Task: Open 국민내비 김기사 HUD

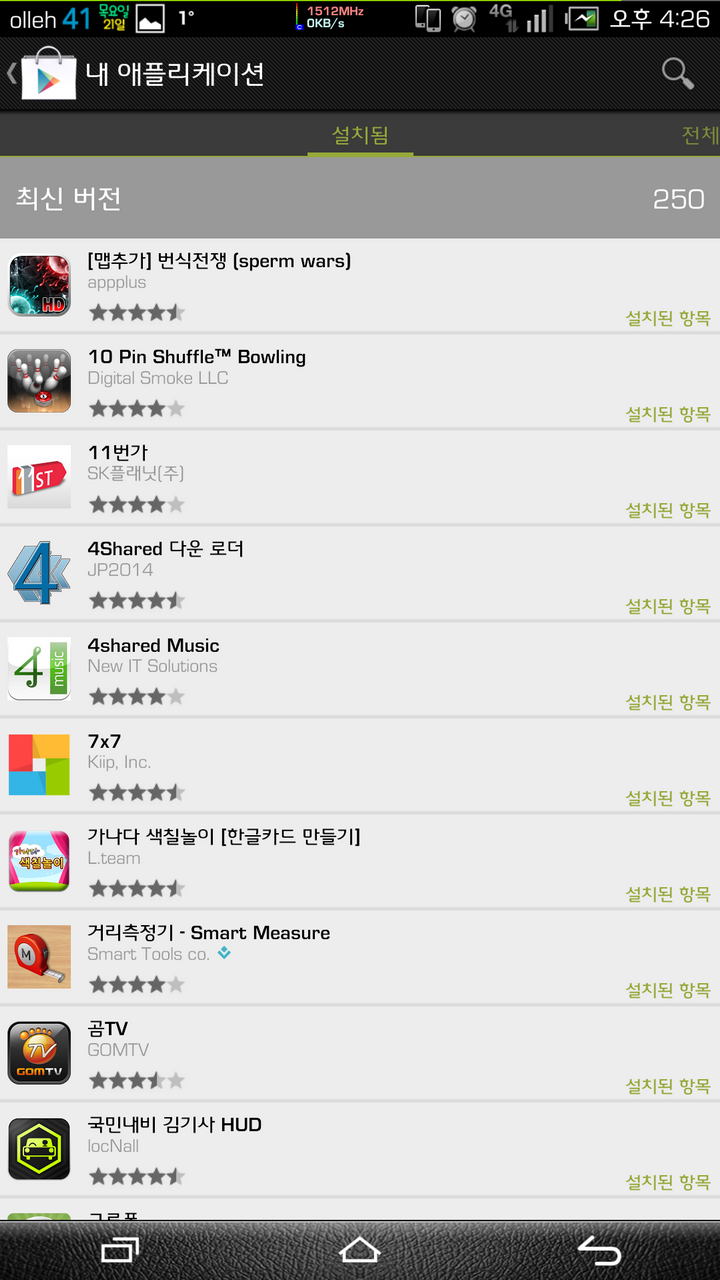Action: tap(360, 1149)
